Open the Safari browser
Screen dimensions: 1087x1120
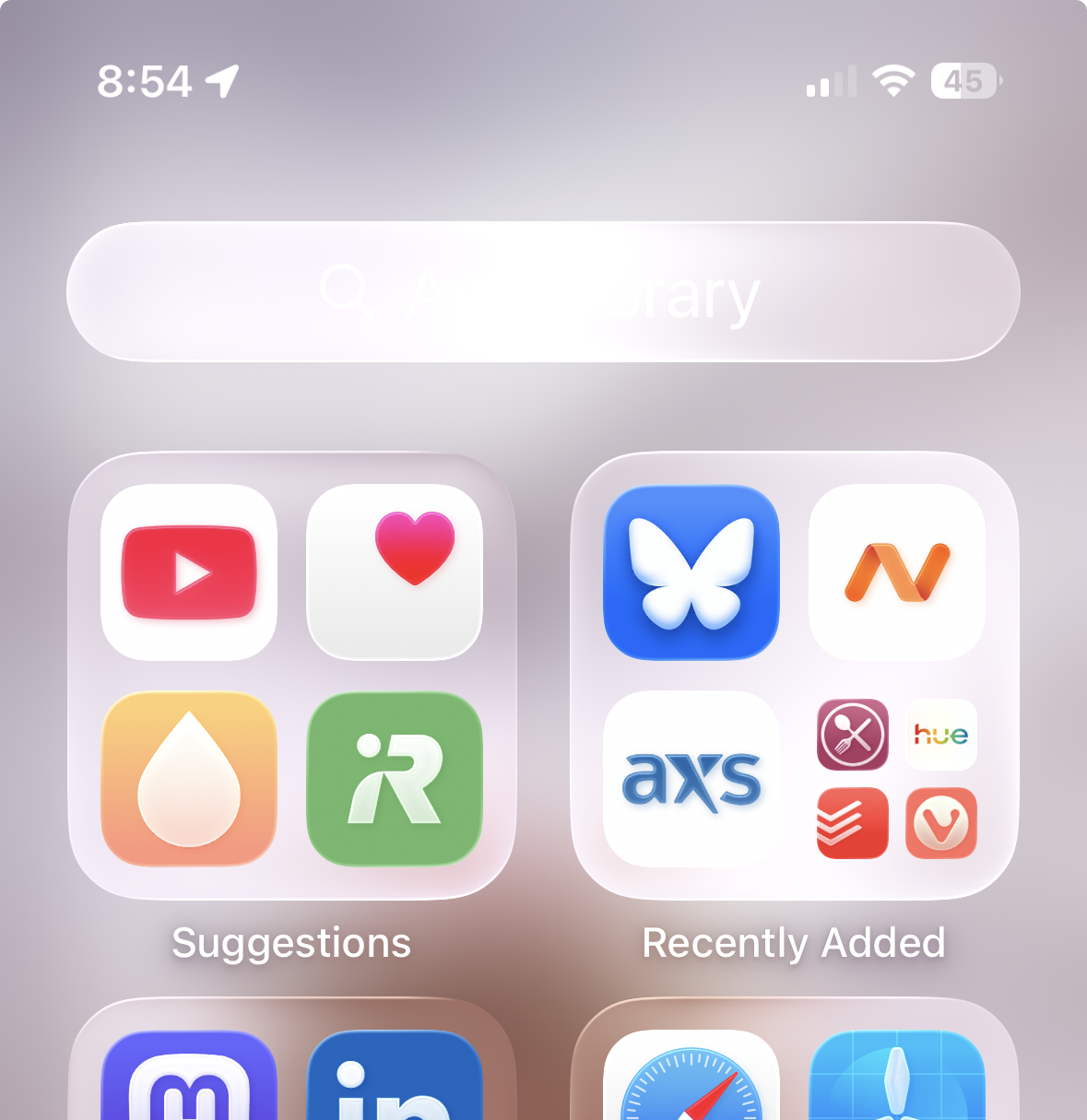[691, 1079]
